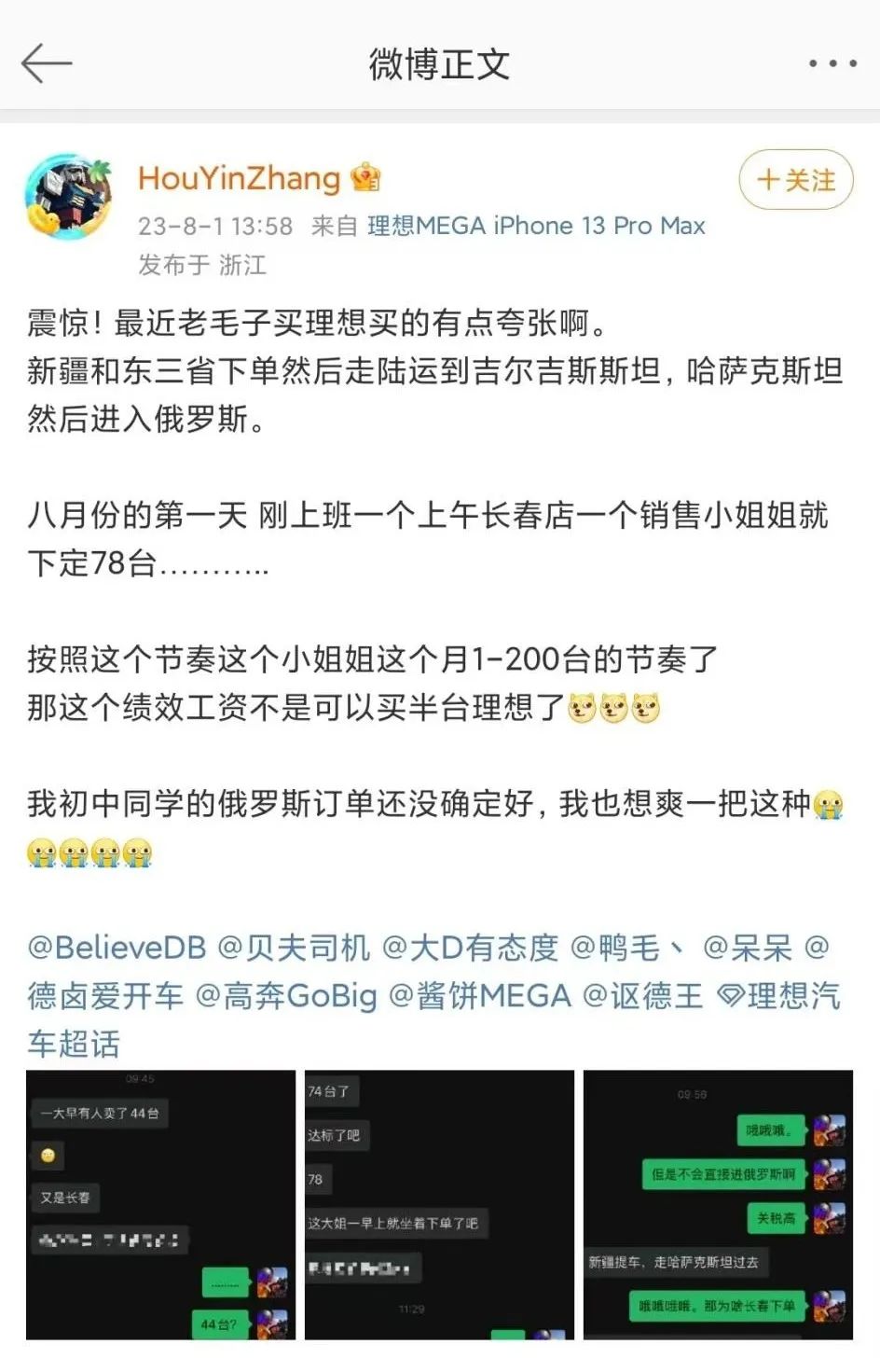The height and width of the screenshot is (1372, 880).
Task: Open the @BelieveDB mention
Action: (x=117, y=948)
